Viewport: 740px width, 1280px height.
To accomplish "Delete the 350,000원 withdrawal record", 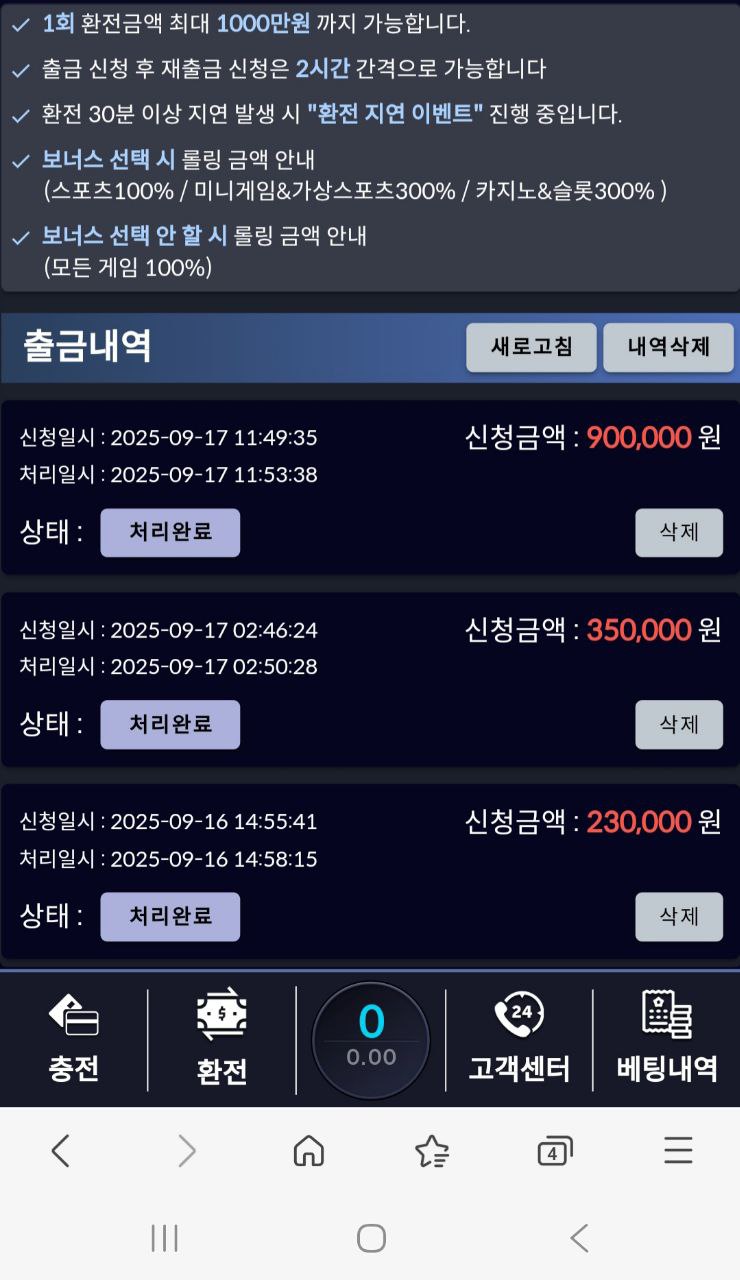I will (678, 724).
